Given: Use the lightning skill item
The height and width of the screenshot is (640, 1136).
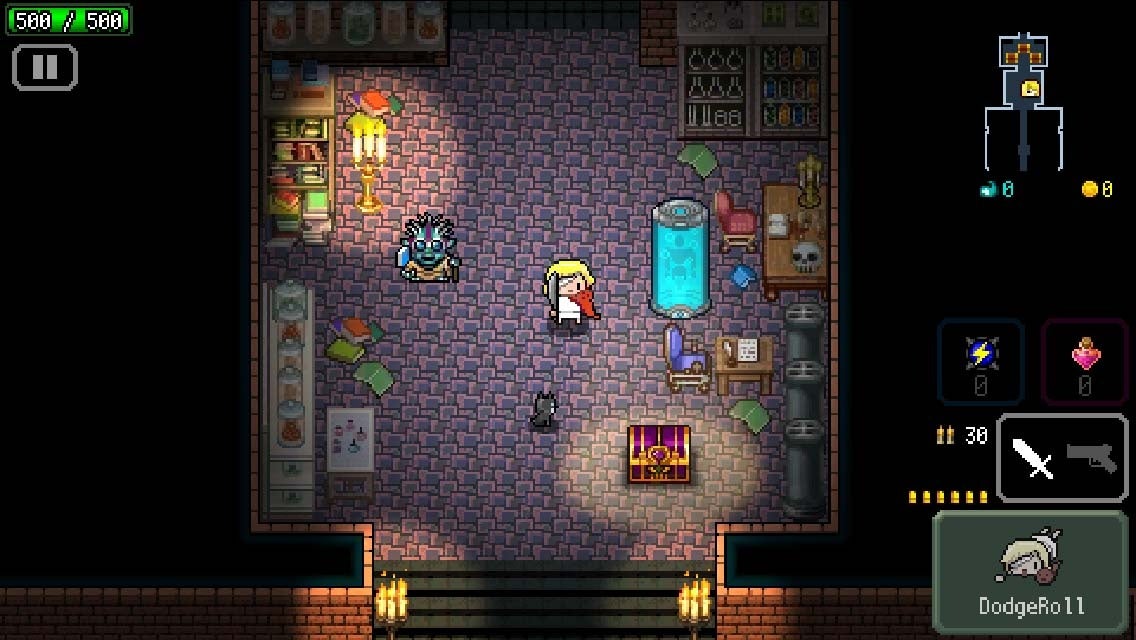Looking at the screenshot, I should [x=979, y=360].
